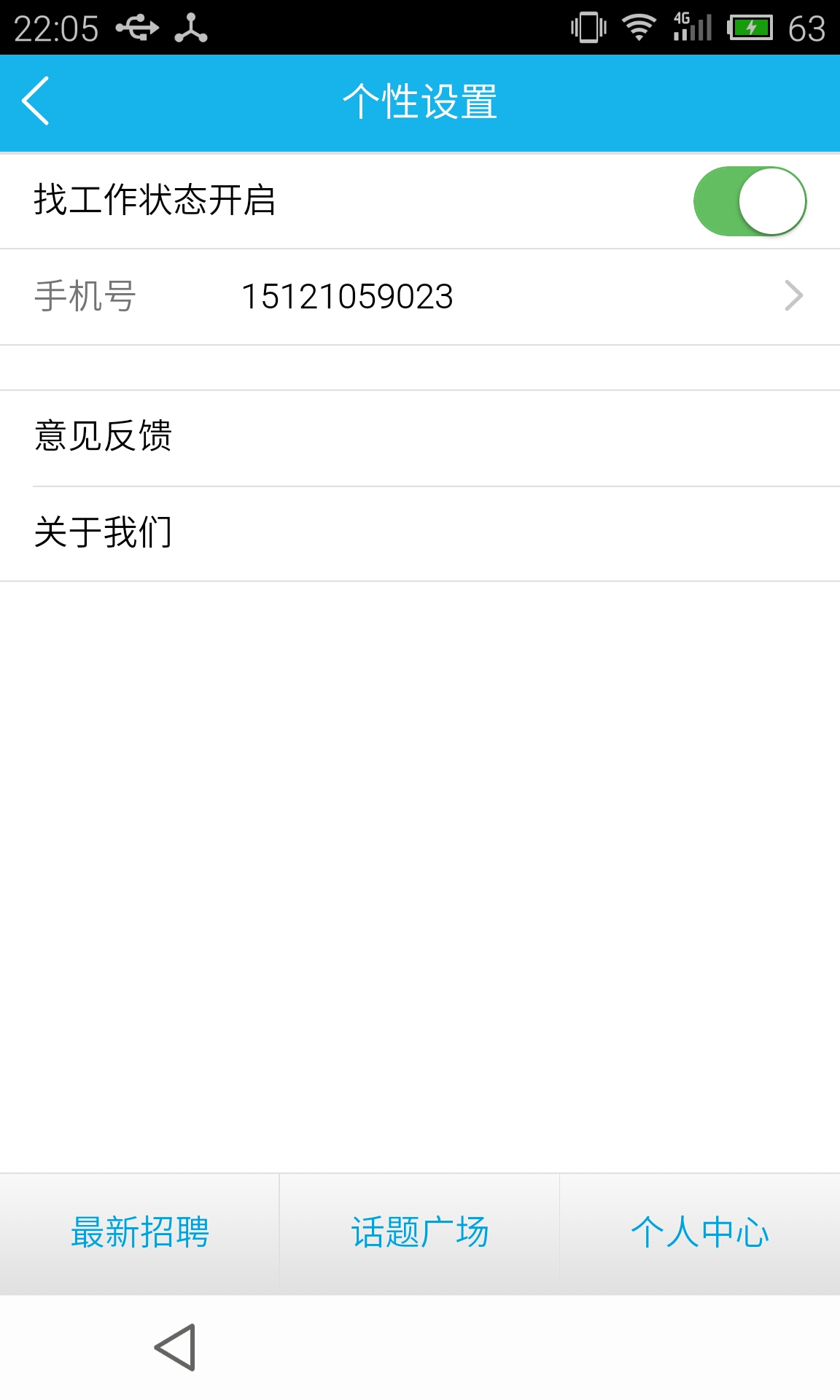Switch to the 个人中心 tab
The image size is (840, 1400).
coord(699,1233)
